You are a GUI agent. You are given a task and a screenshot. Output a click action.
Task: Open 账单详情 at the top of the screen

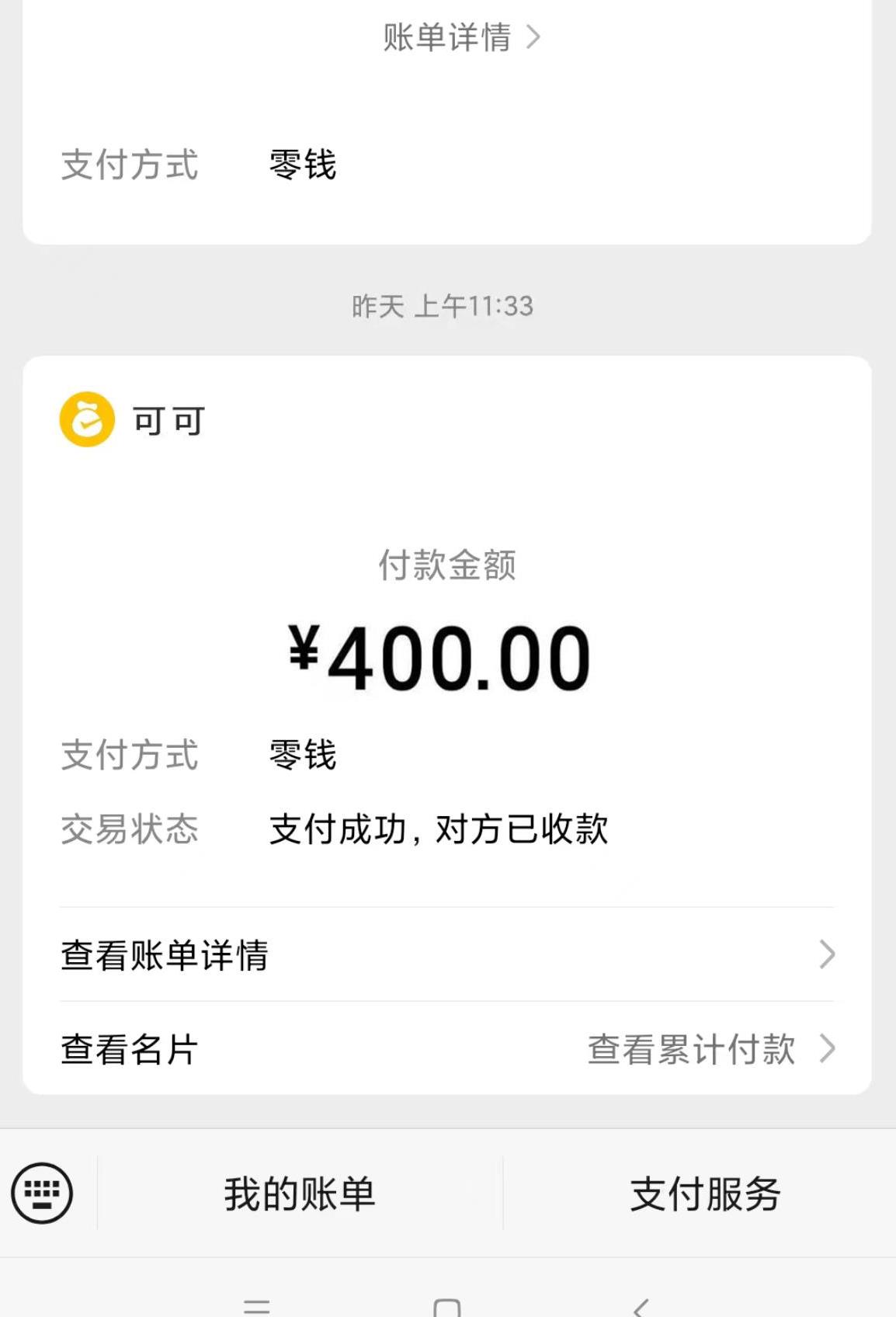pyautogui.click(x=446, y=38)
